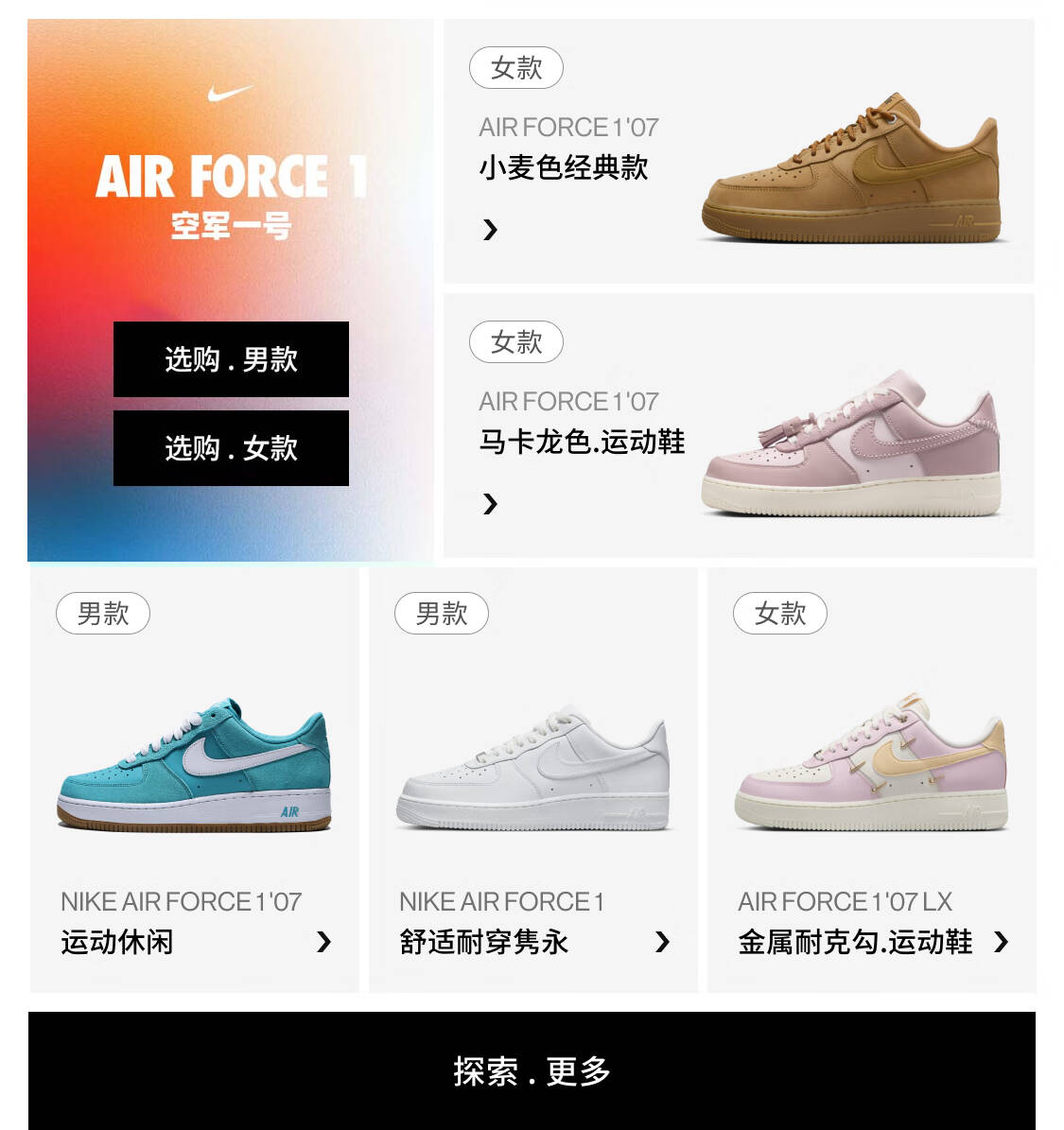Check out the 舒适耐穿隽永 white shoe card
Viewport: 1064px width, 1130px height.
point(532,780)
